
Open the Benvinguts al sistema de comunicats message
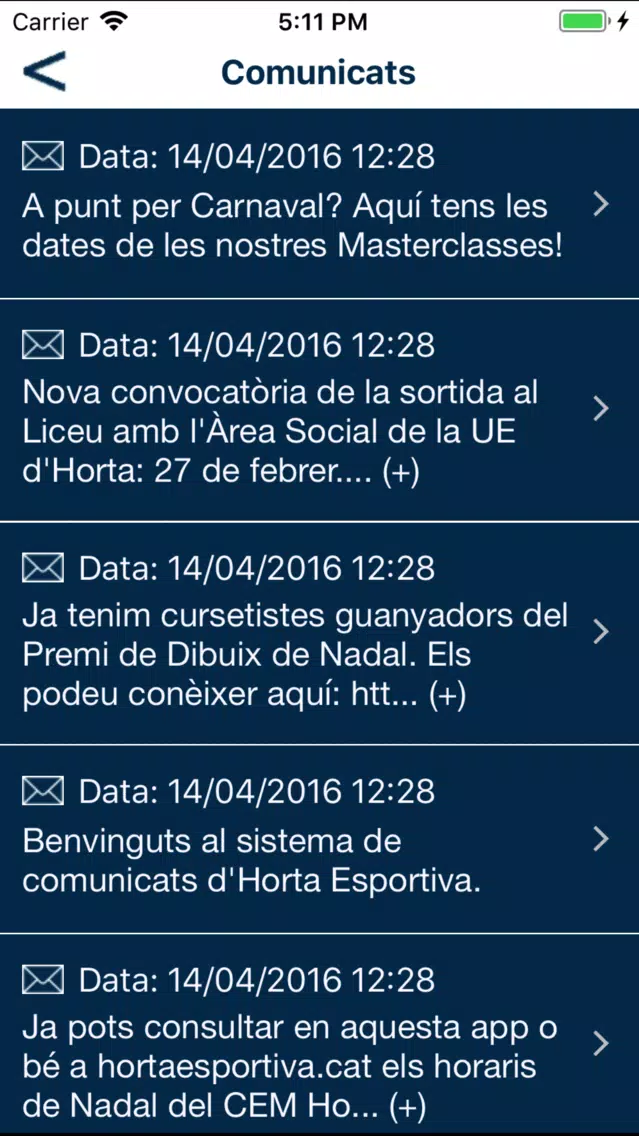320,840
